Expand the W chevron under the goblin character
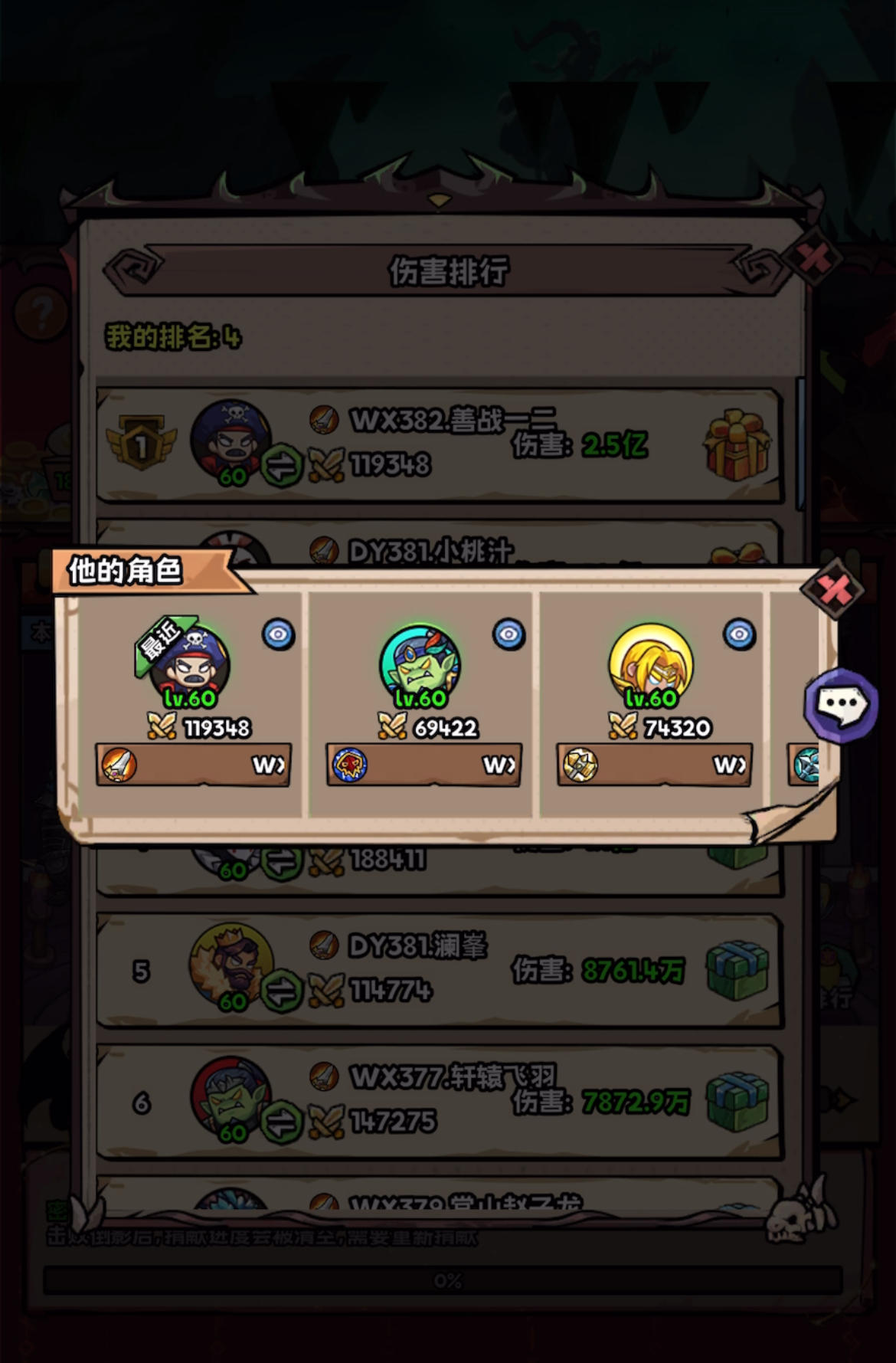 point(499,764)
